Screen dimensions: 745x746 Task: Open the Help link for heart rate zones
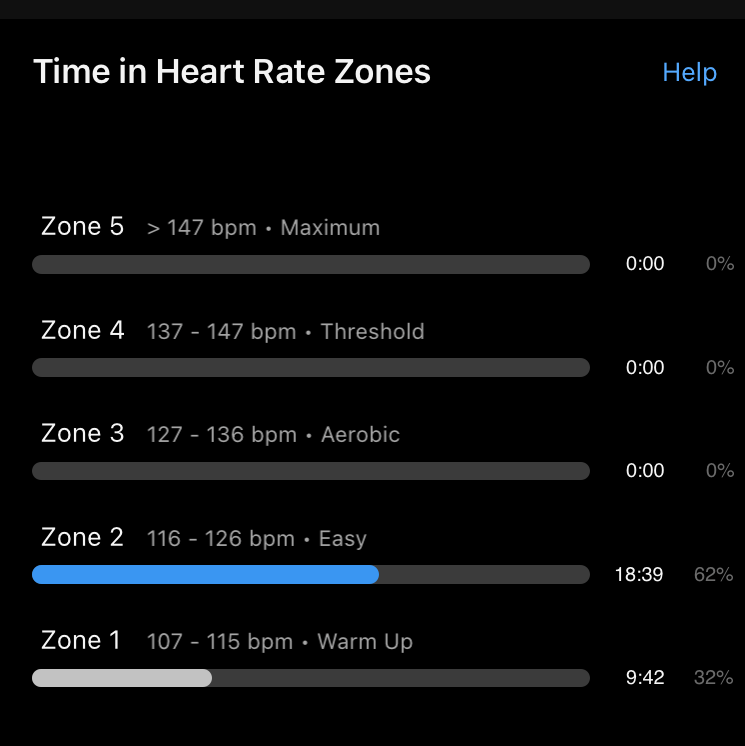tap(689, 73)
